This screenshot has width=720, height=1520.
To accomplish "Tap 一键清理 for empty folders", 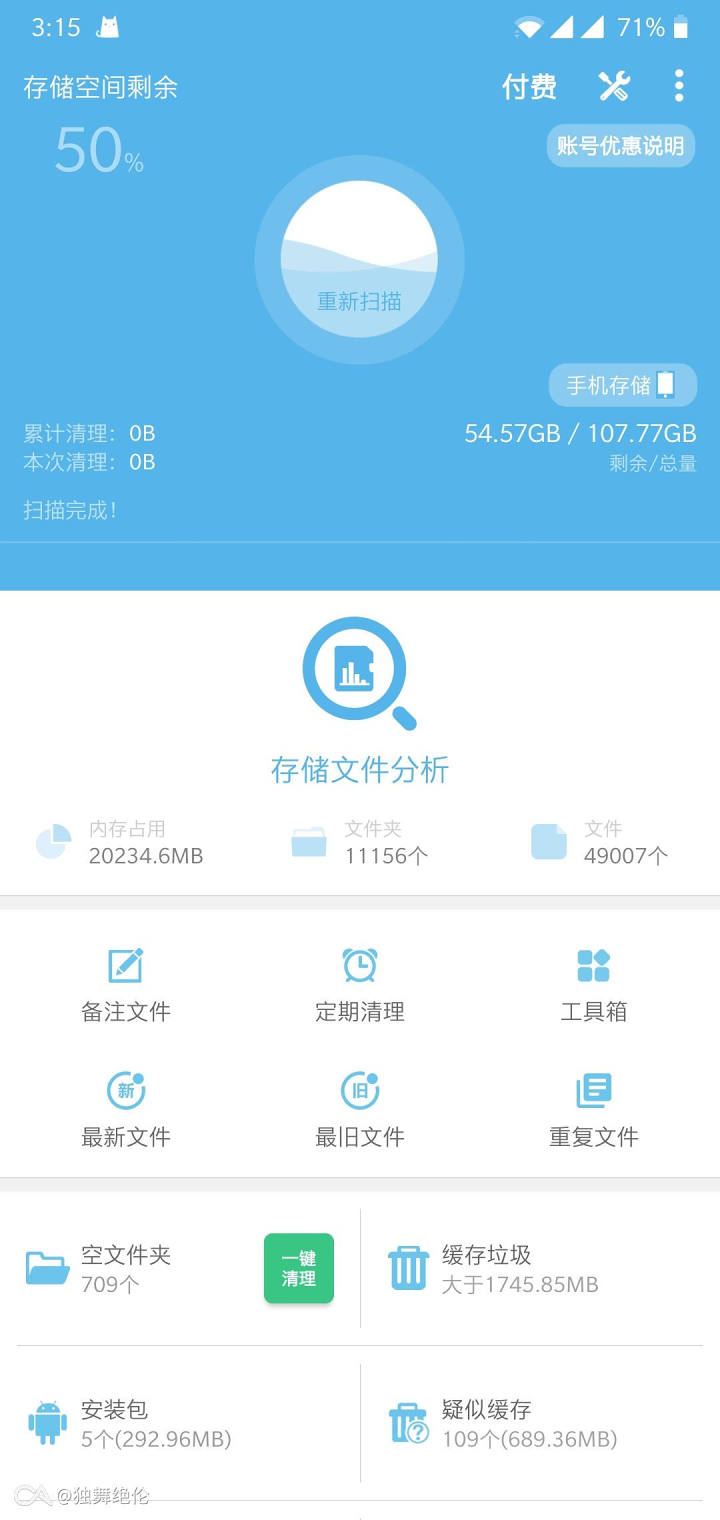I will (298, 1268).
